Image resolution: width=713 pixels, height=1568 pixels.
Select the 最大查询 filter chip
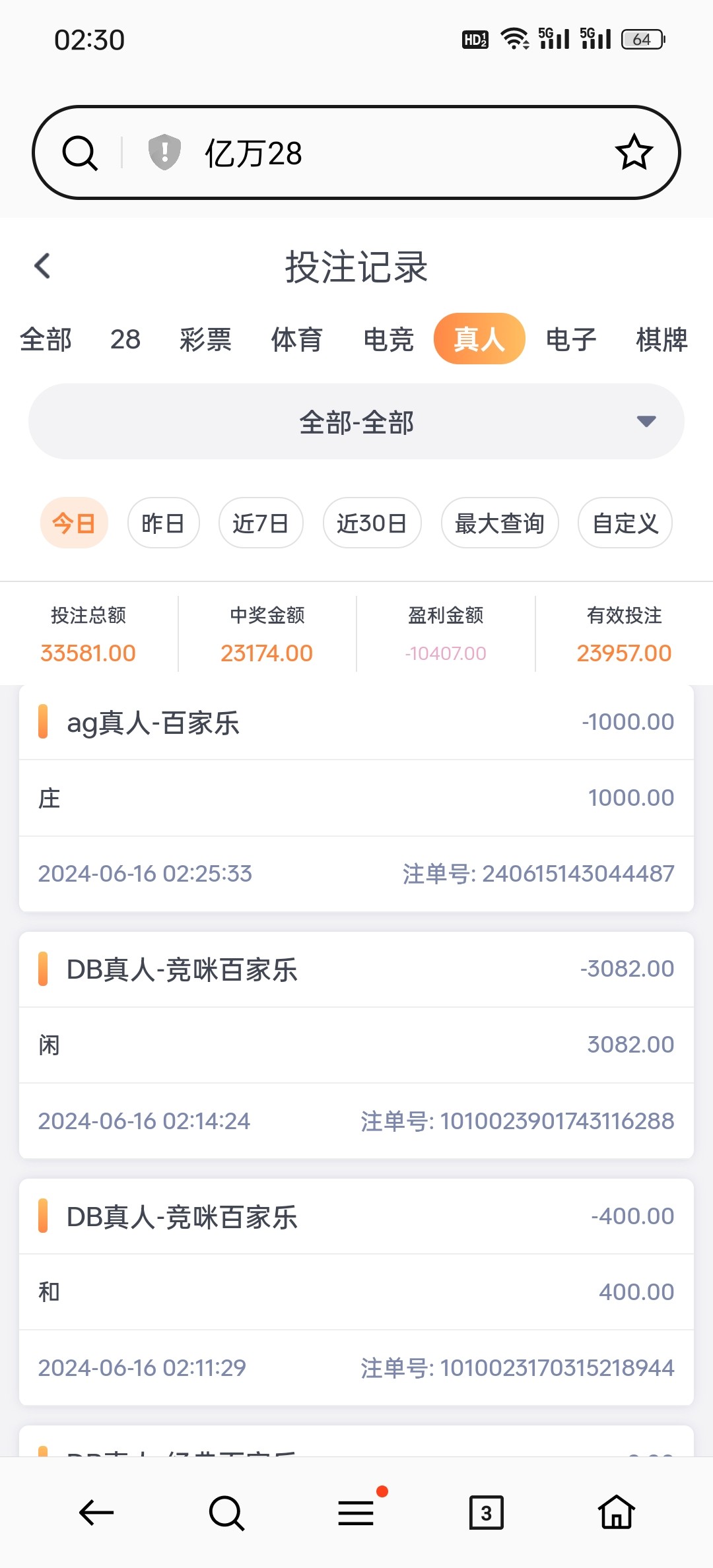(500, 523)
